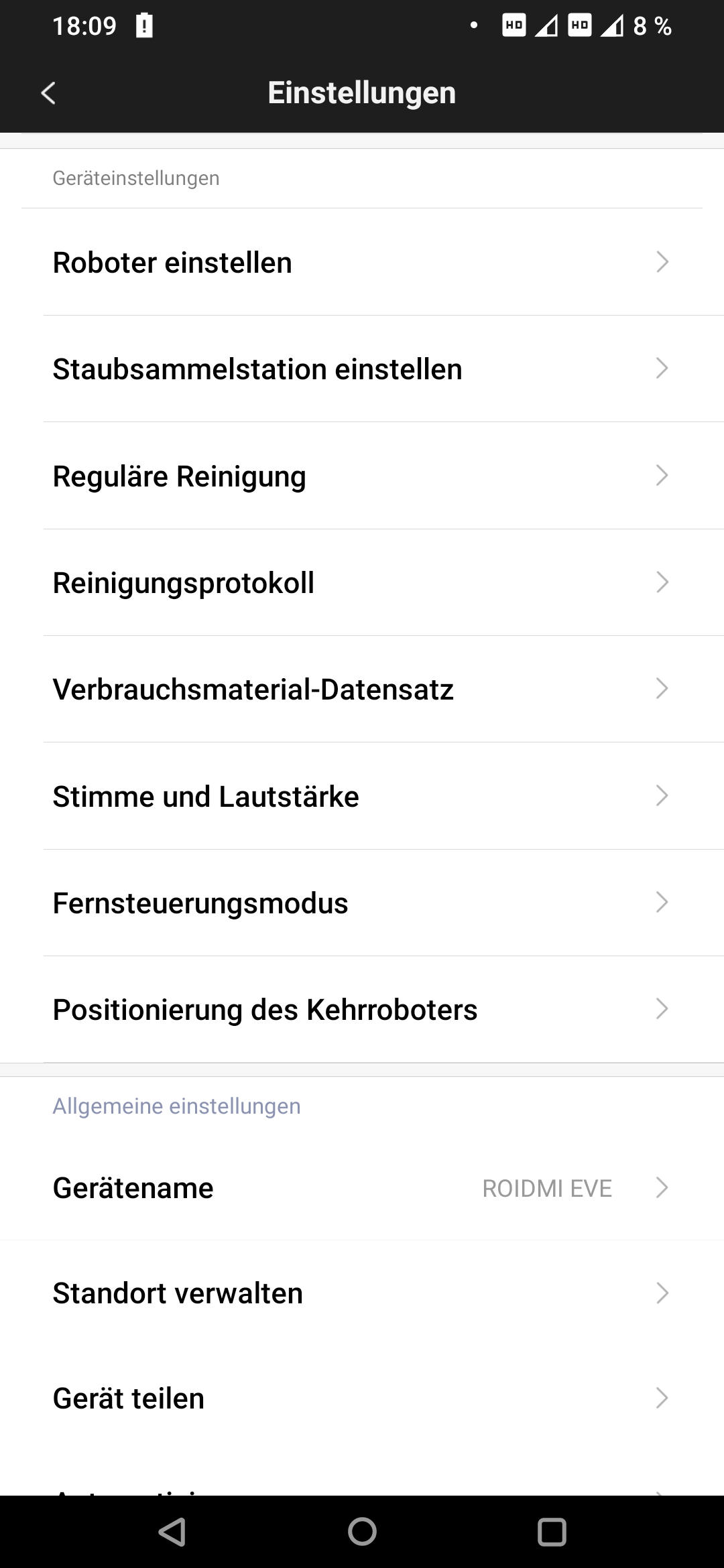Screen dimensions: 724x1568
Task: Tap the system home button
Action: (362, 1531)
